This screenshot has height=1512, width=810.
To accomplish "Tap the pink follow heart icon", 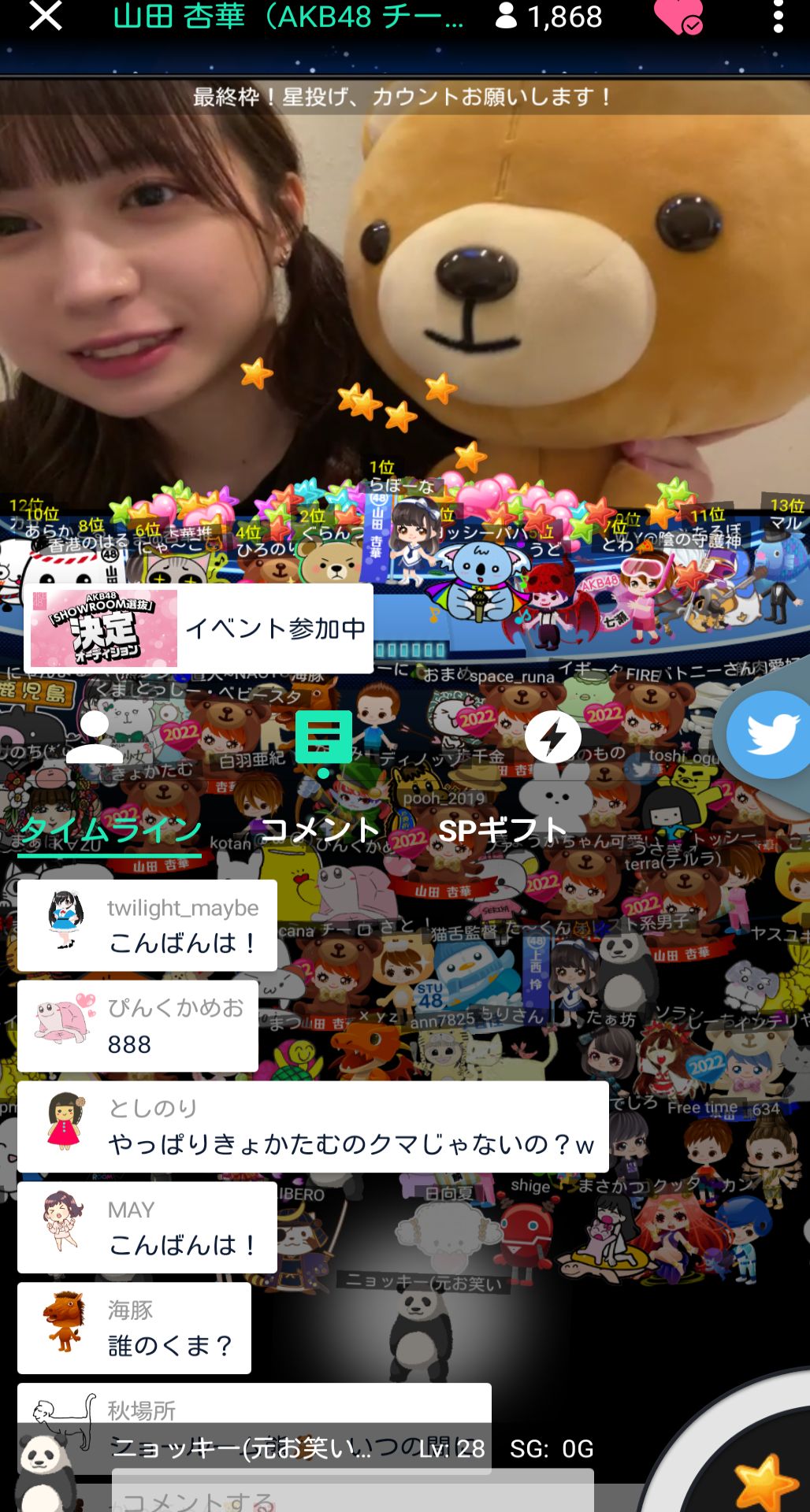I will pos(677,17).
